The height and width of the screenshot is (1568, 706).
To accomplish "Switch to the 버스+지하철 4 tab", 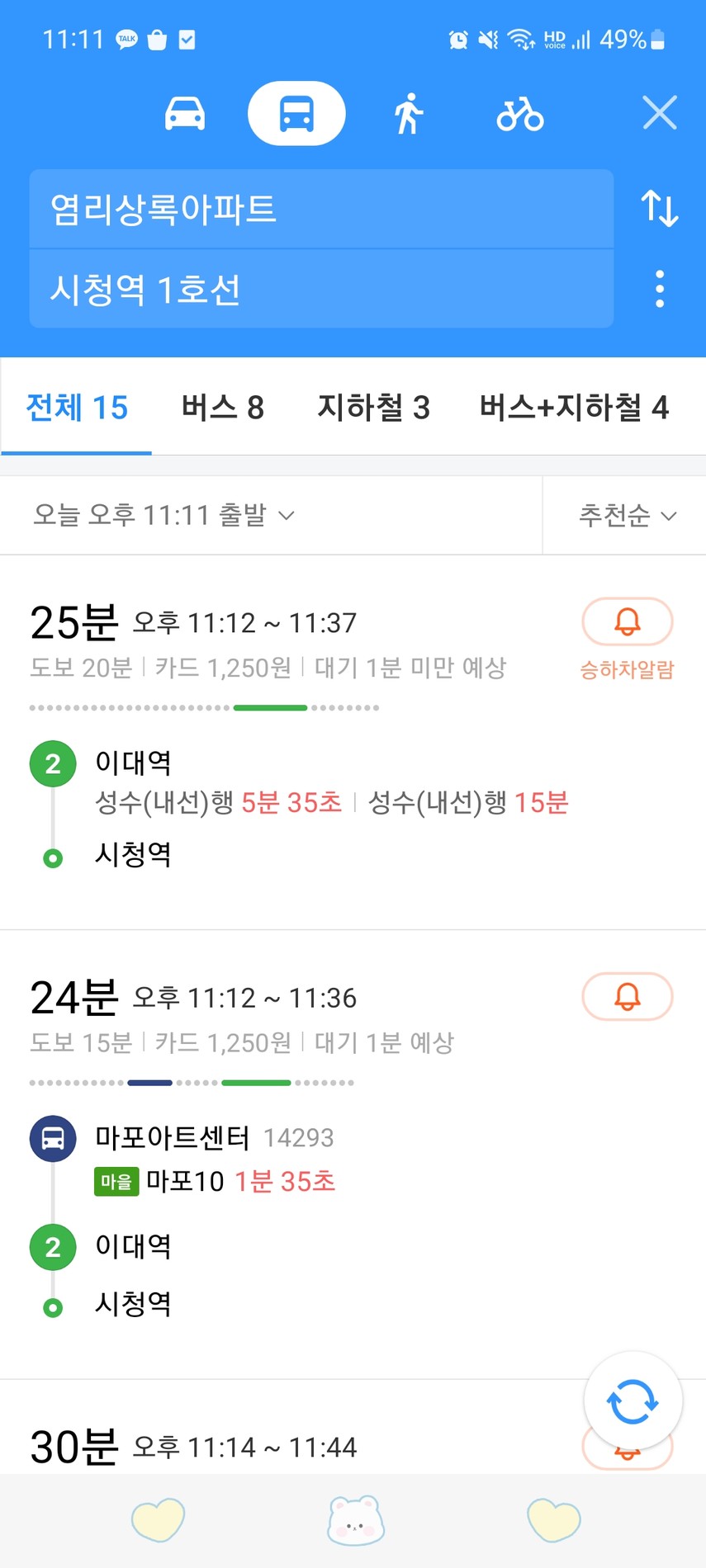I will pos(574,408).
